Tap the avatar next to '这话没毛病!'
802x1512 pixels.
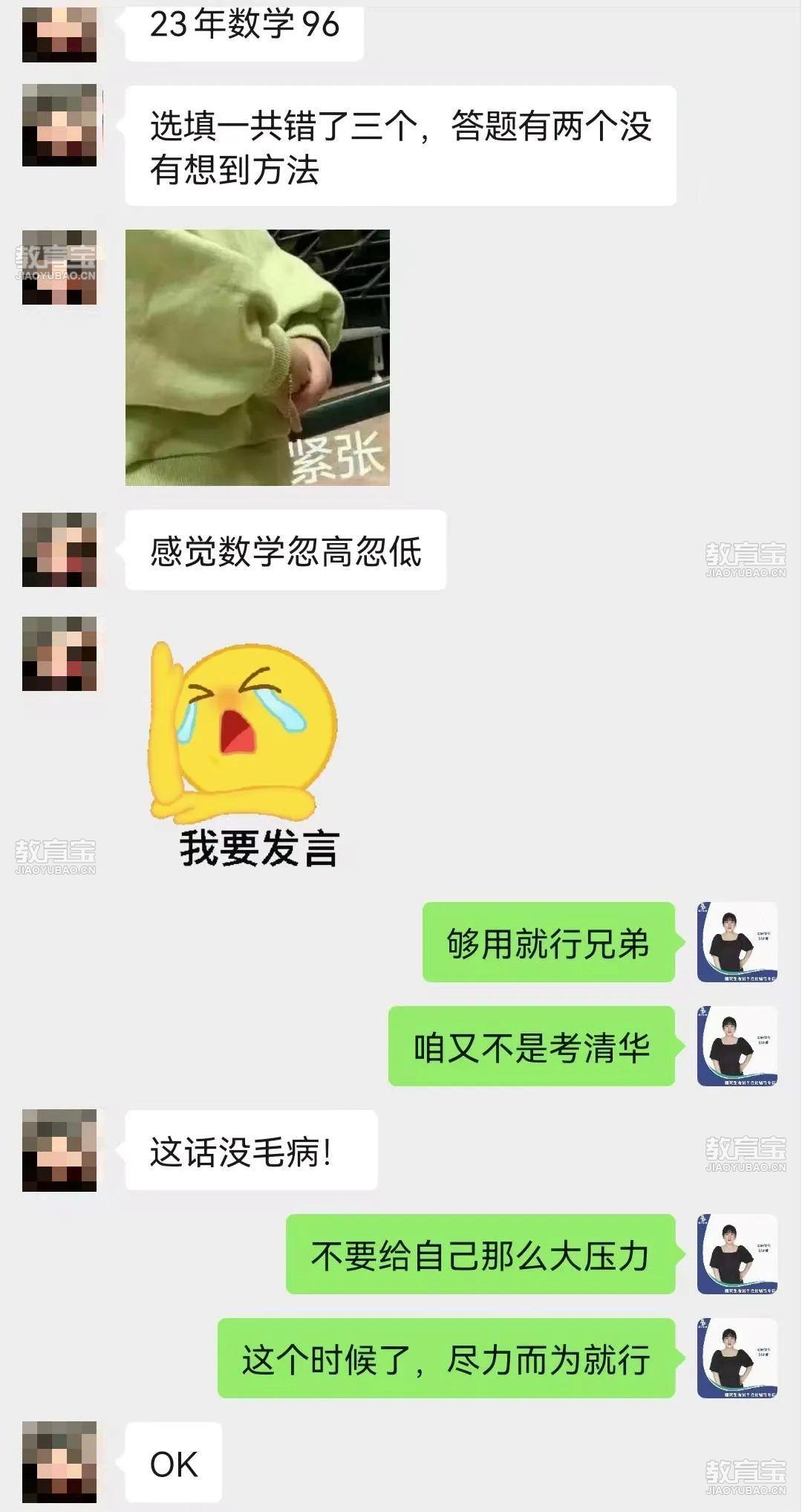pos(59,1150)
